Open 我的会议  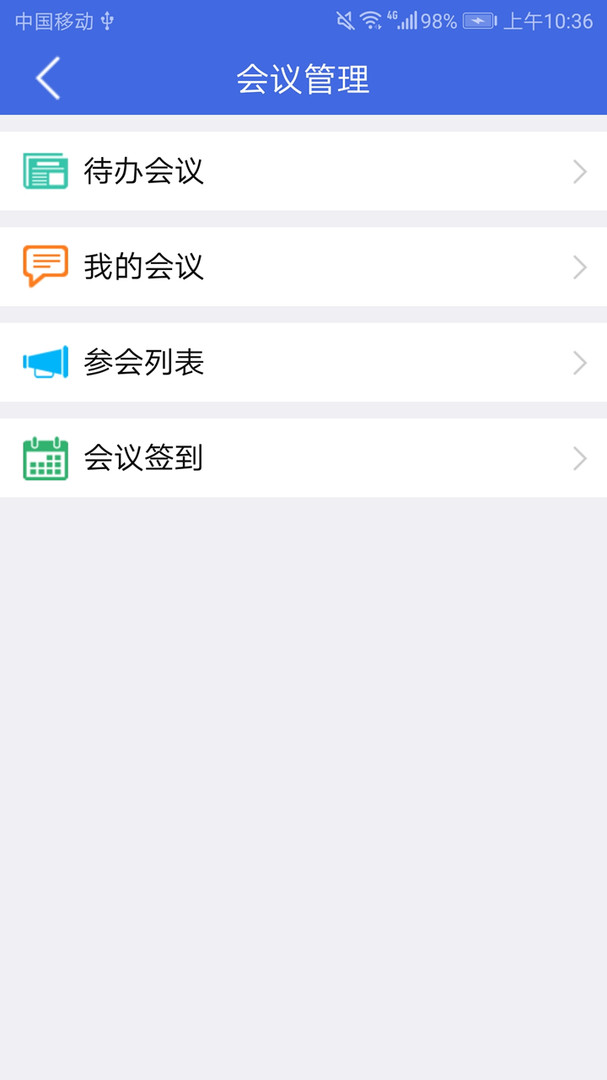pos(303,267)
